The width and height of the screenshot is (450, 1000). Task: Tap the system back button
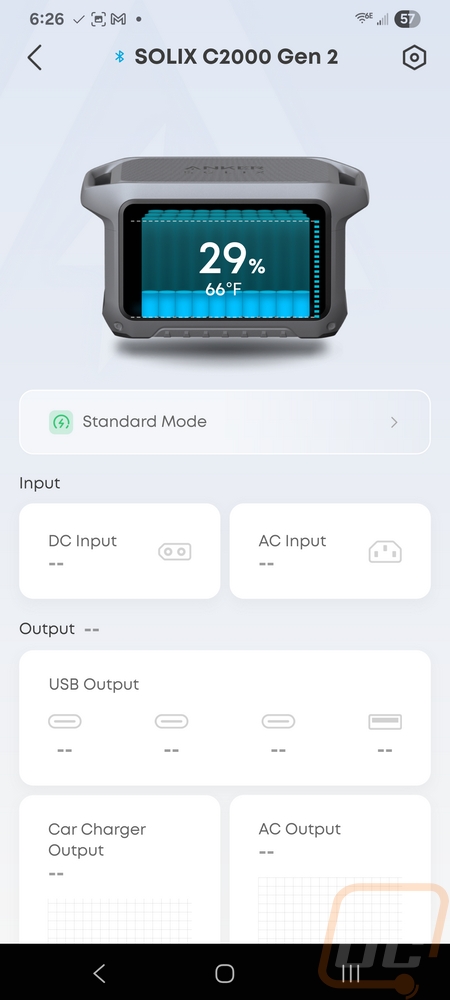pyautogui.click(x=99, y=973)
